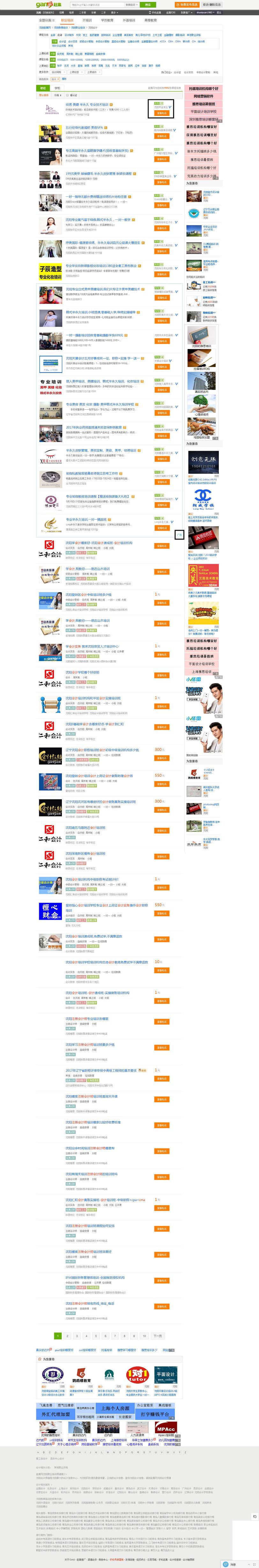Go to results page 2
259x1568 pixels.
coord(67,1336)
